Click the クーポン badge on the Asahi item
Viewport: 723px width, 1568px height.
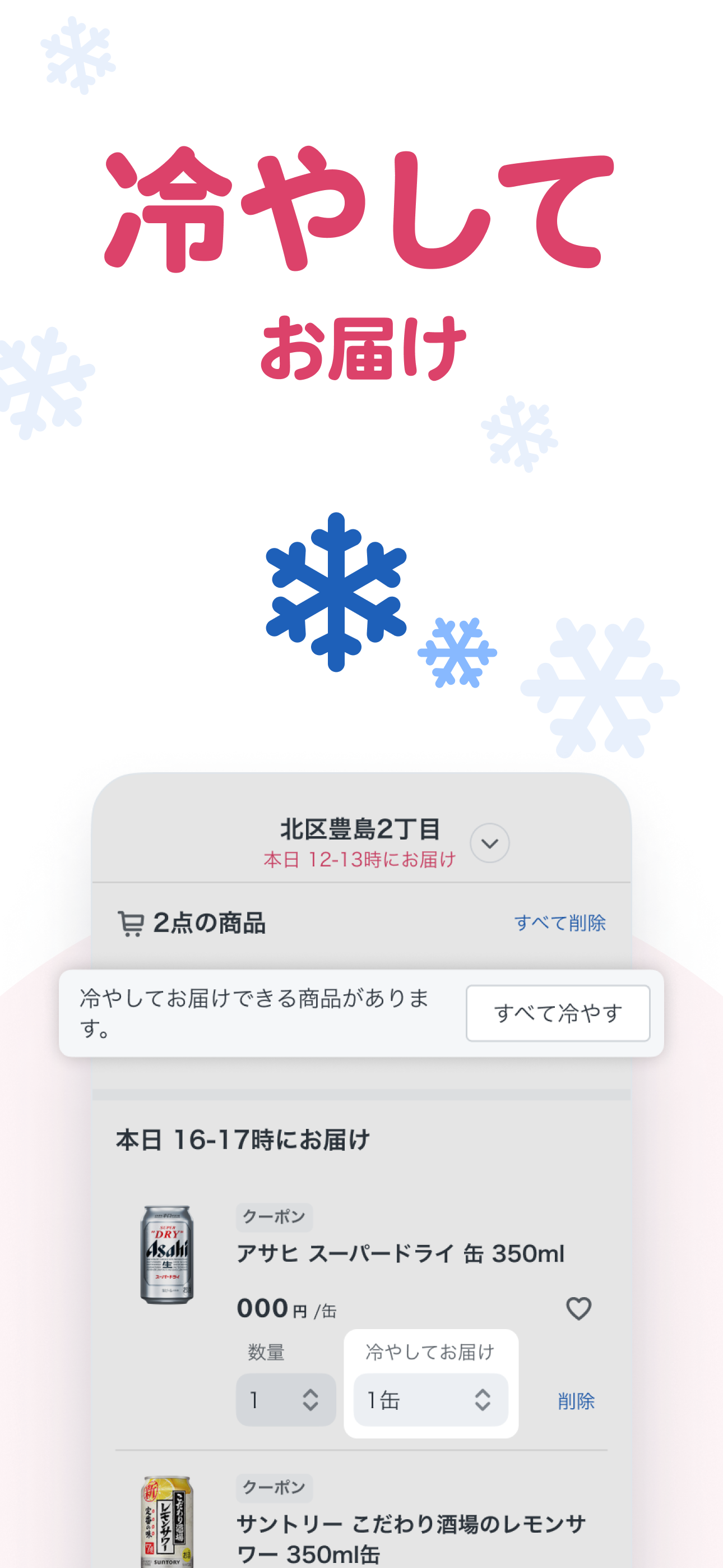click(x=274, y=1217)
